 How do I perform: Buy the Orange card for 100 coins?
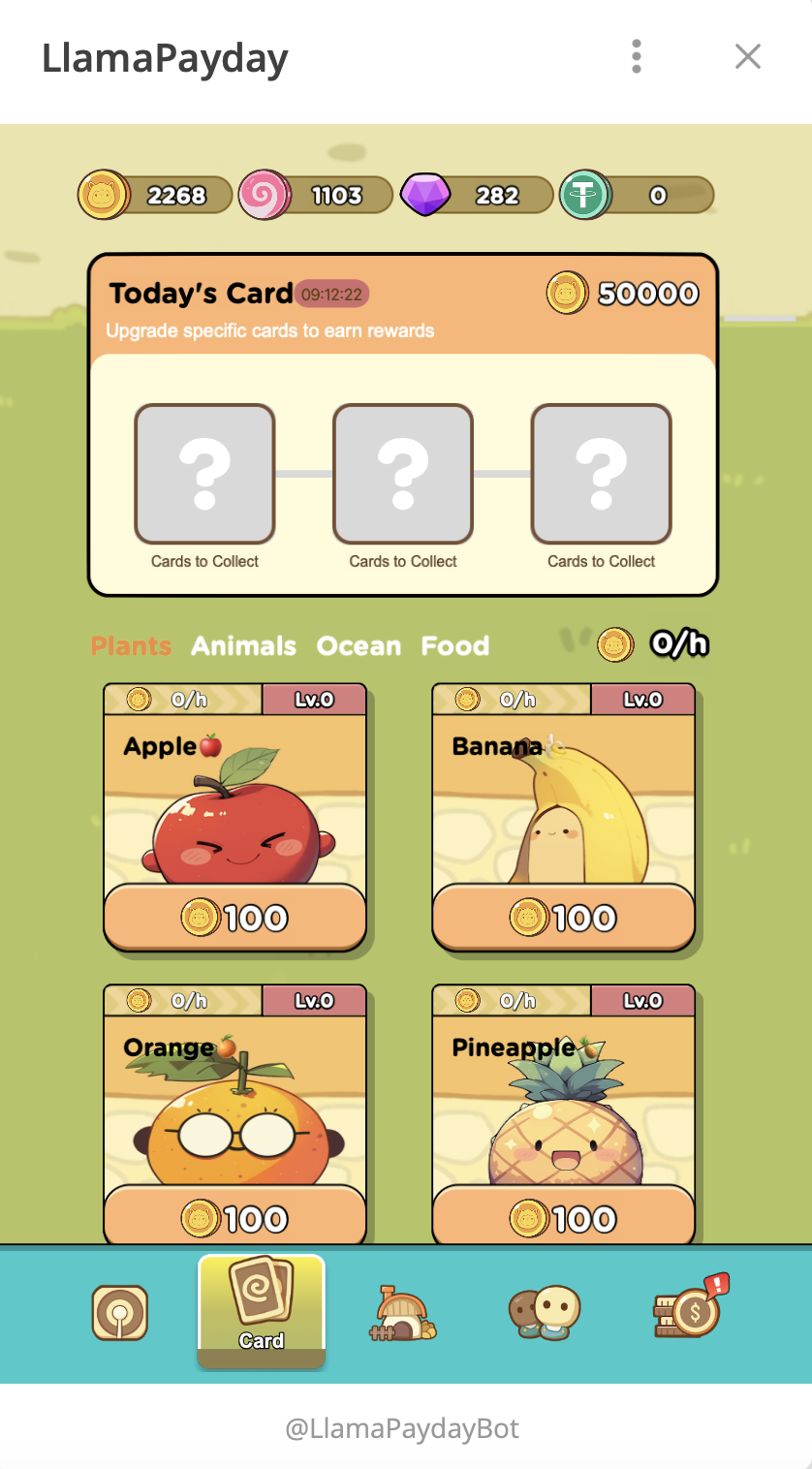234,1218
